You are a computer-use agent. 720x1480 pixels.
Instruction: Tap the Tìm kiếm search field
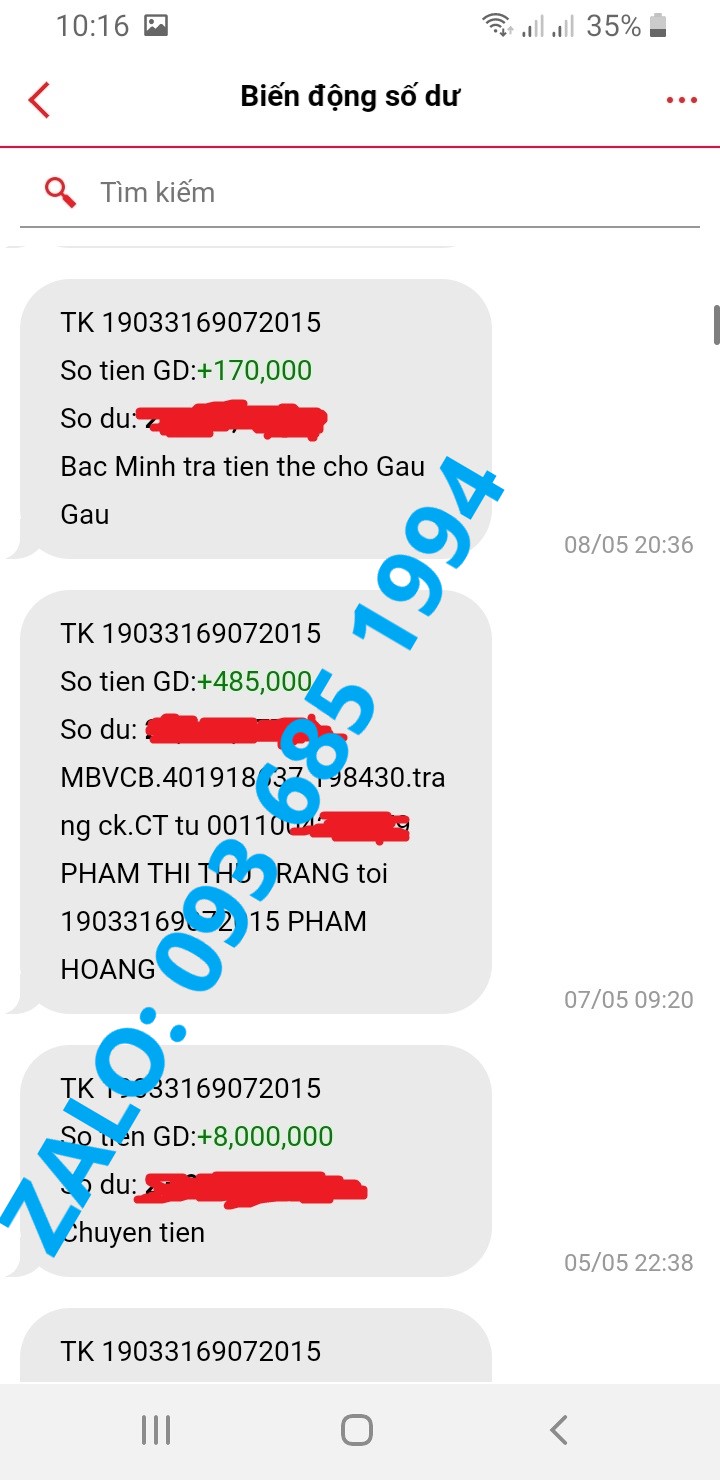(380, 192)
